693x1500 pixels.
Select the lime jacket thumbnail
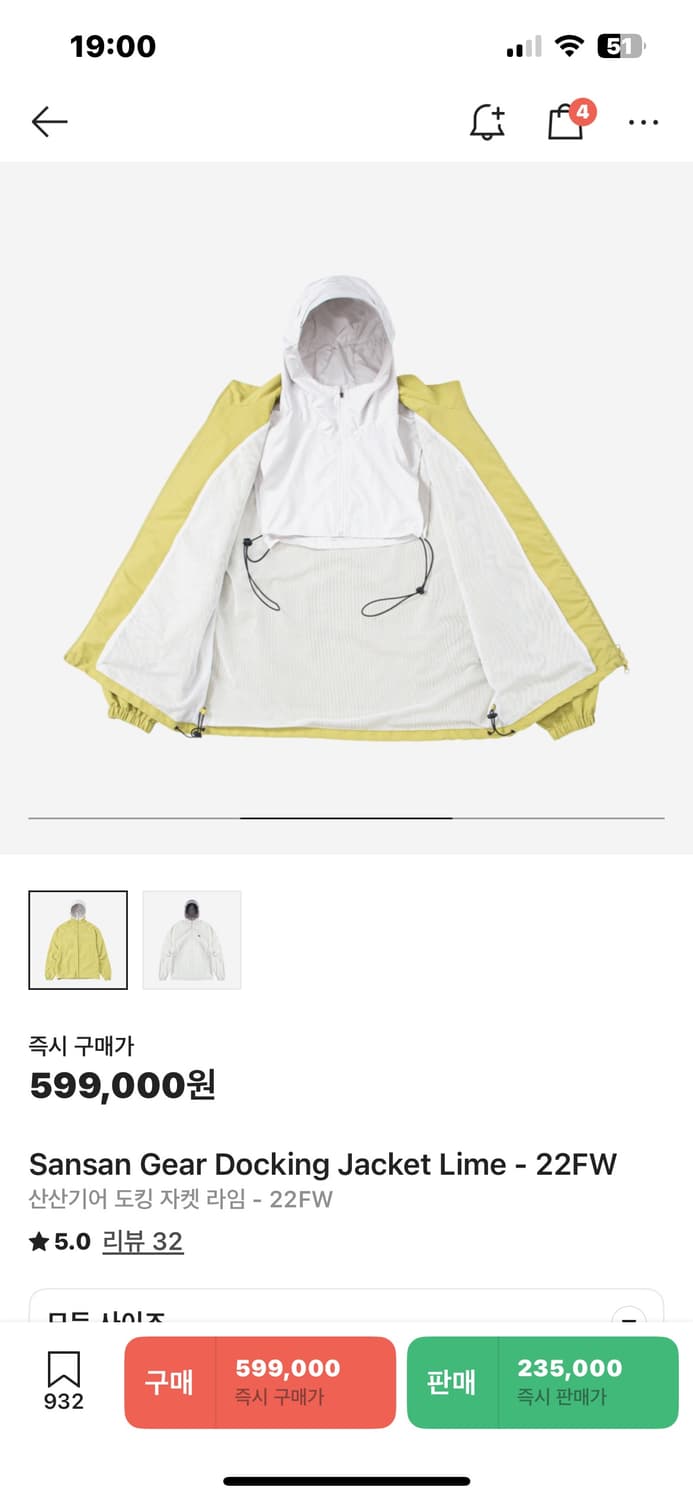[78, 940]
